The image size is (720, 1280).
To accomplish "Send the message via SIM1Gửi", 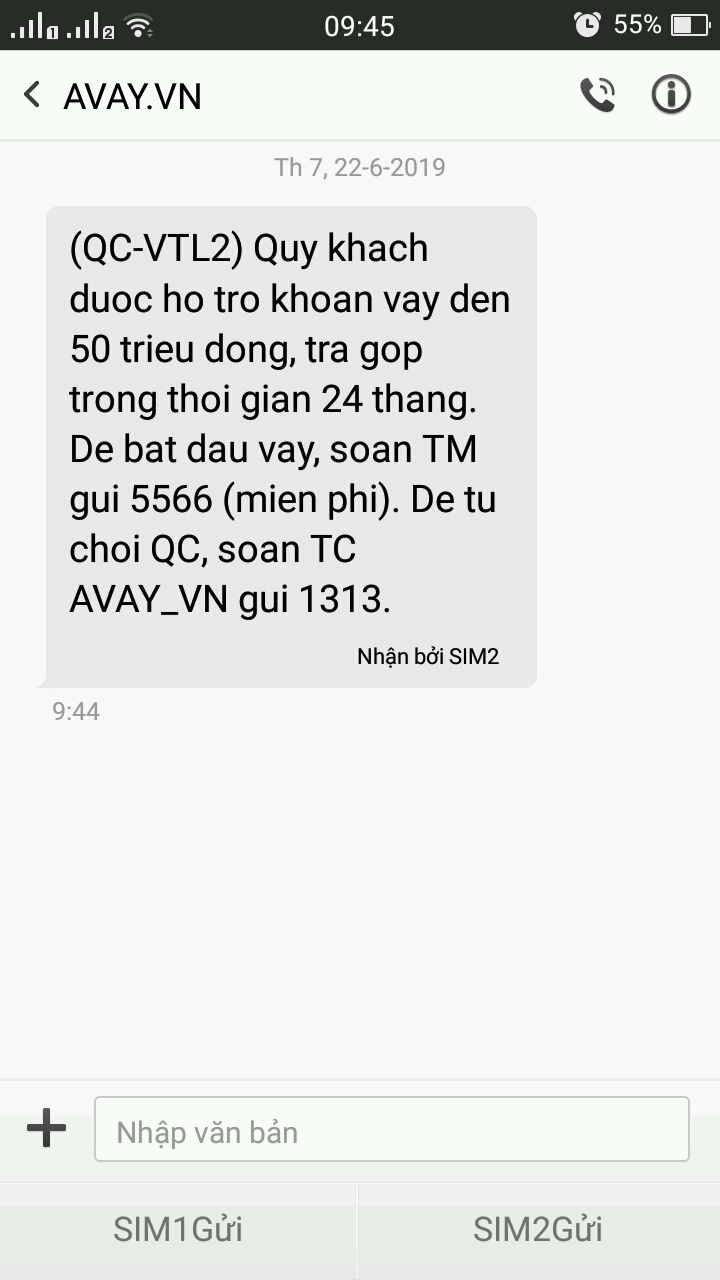I will click(x=178, y=1230).
